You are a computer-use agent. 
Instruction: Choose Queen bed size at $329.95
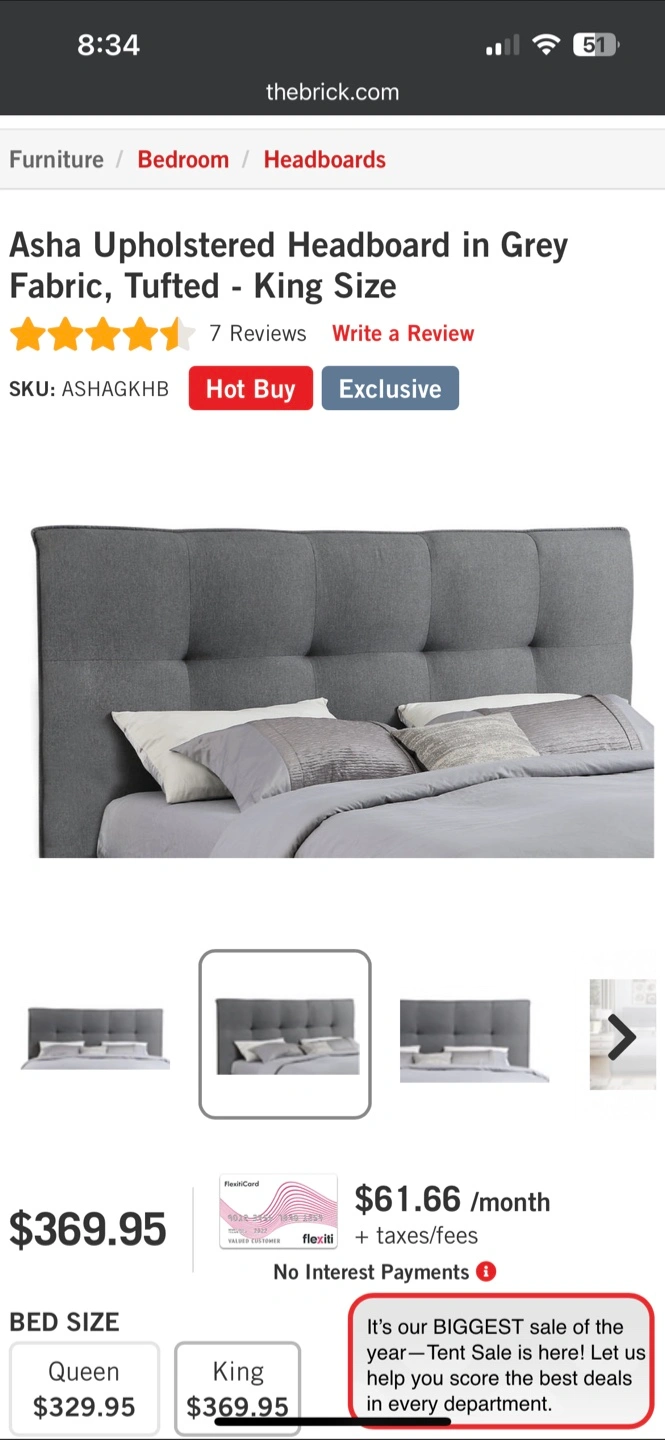[85, 1388]
